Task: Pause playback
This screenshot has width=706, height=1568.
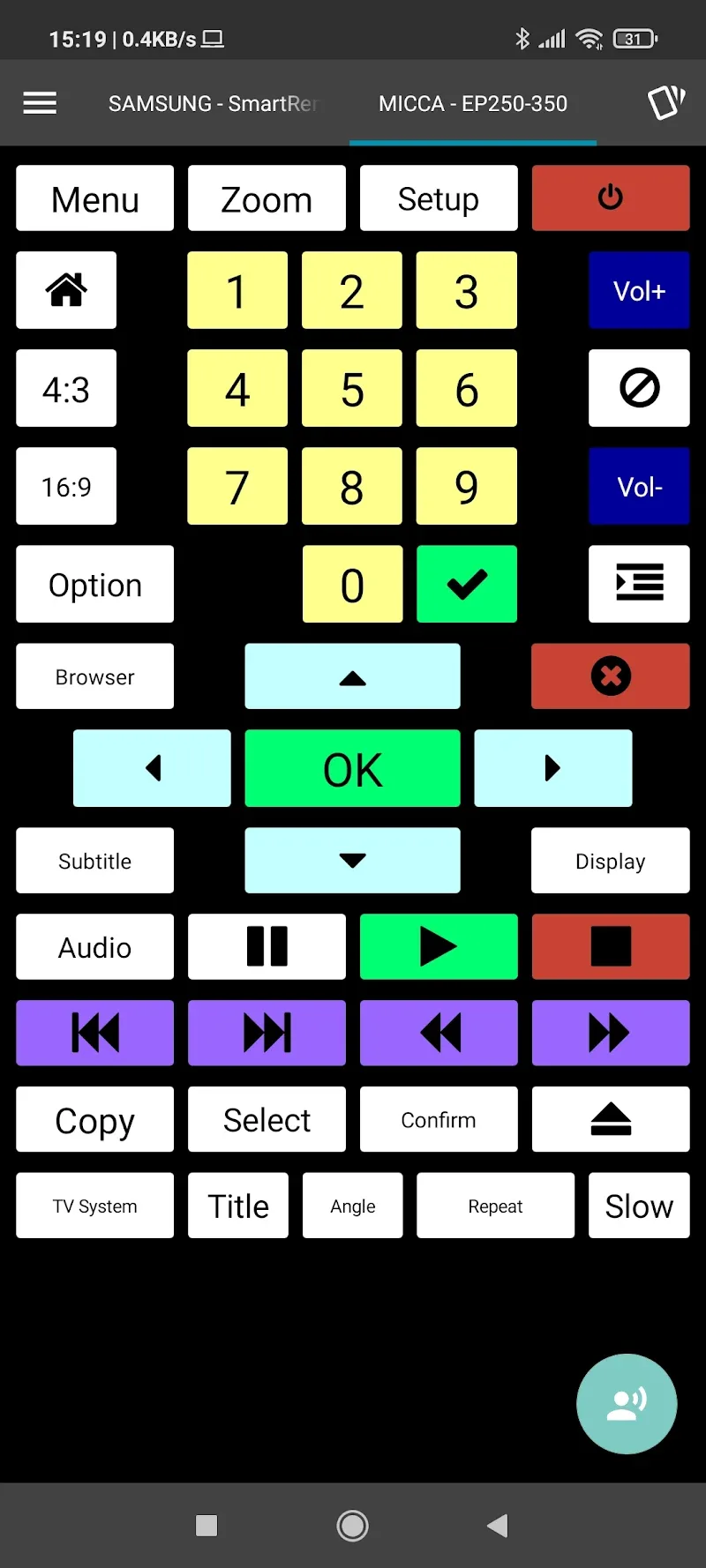Action: coord(267,946)
